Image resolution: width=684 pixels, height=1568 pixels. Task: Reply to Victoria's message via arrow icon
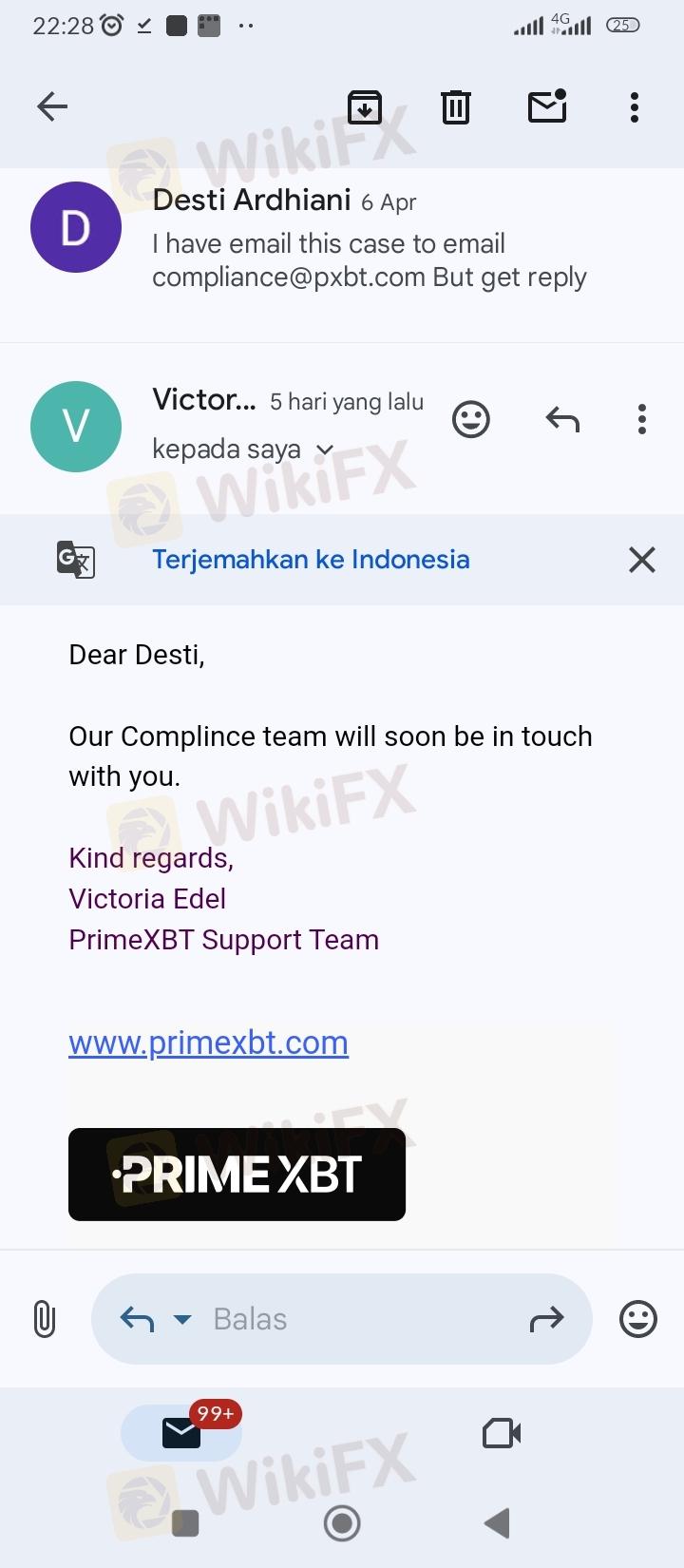pos(562,419)
